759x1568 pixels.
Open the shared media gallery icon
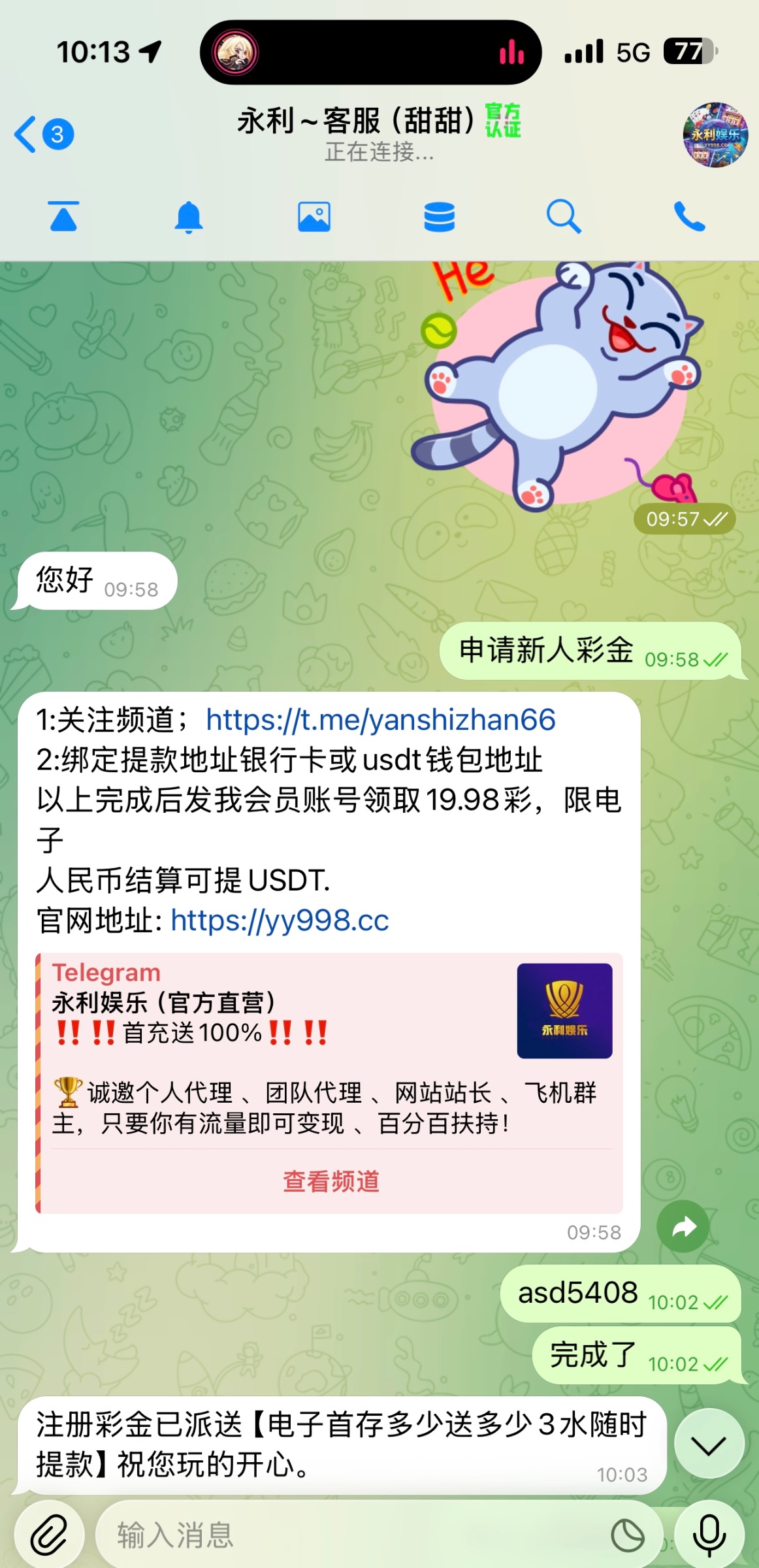[x=314, y=217]
